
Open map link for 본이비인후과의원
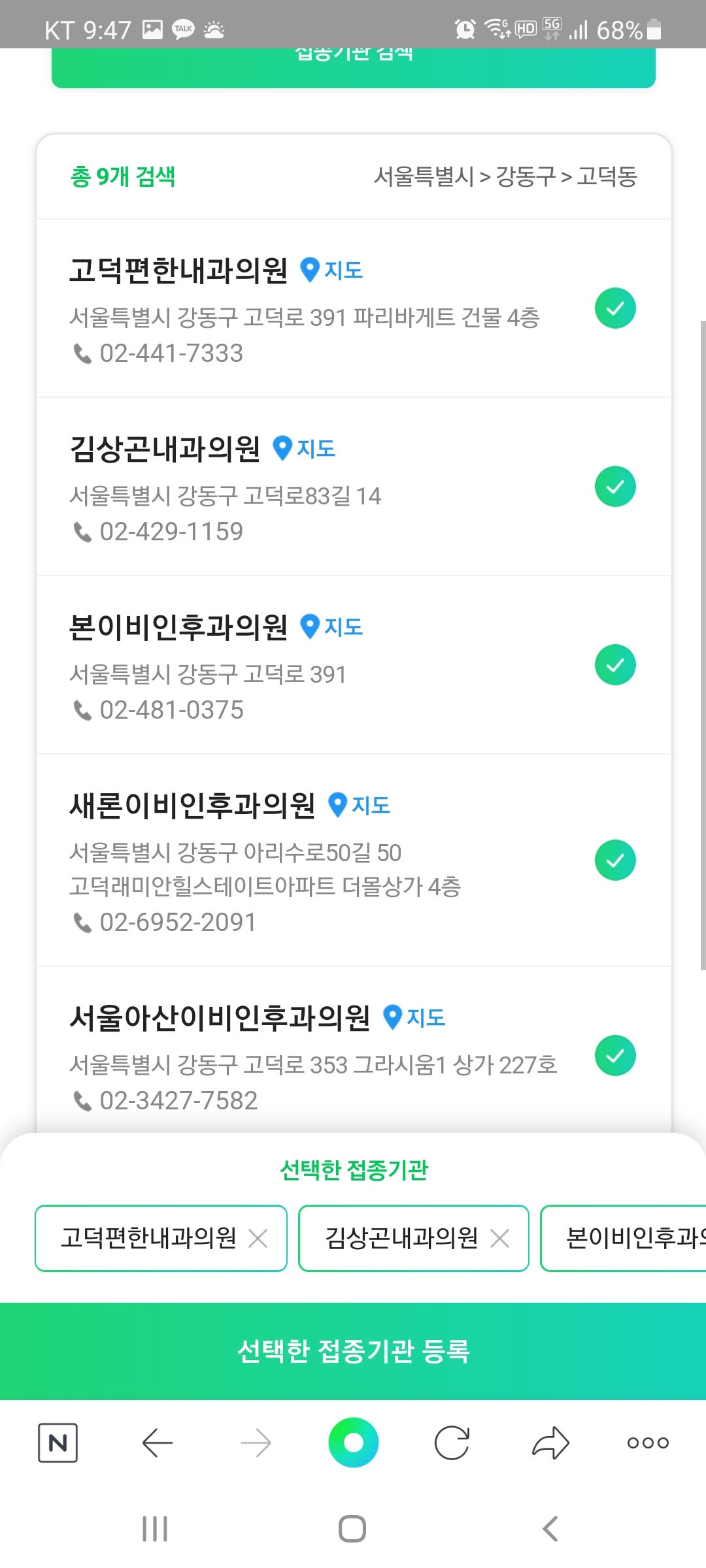click(332, 627)
